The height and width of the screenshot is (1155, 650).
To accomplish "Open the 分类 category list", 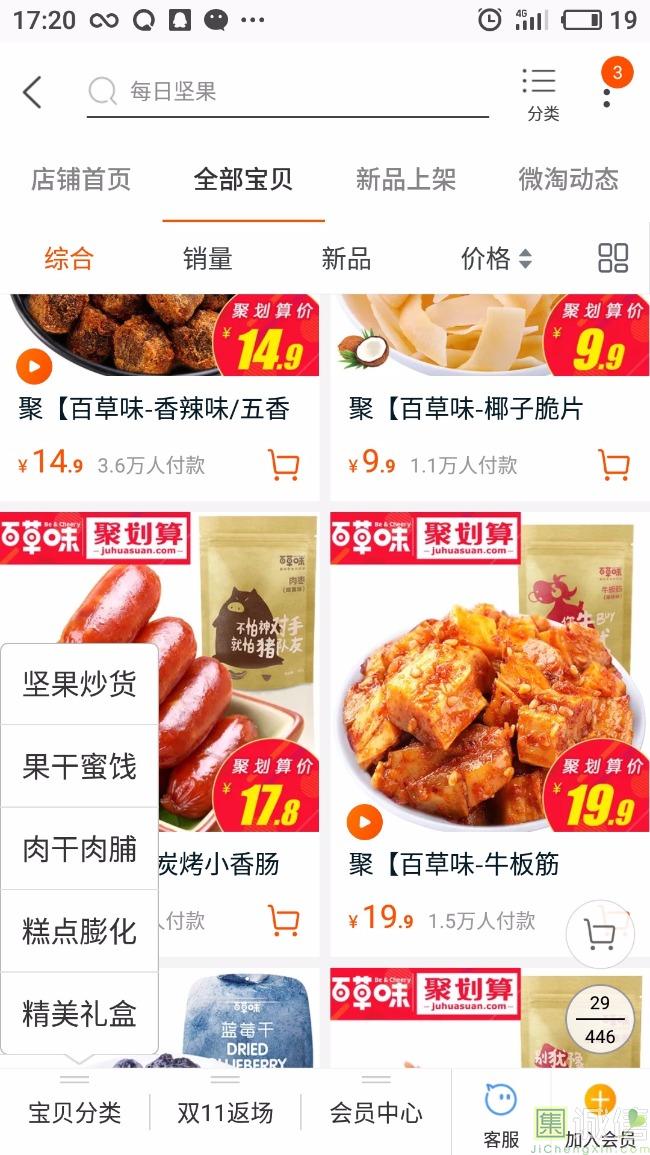I will point(541,93).
